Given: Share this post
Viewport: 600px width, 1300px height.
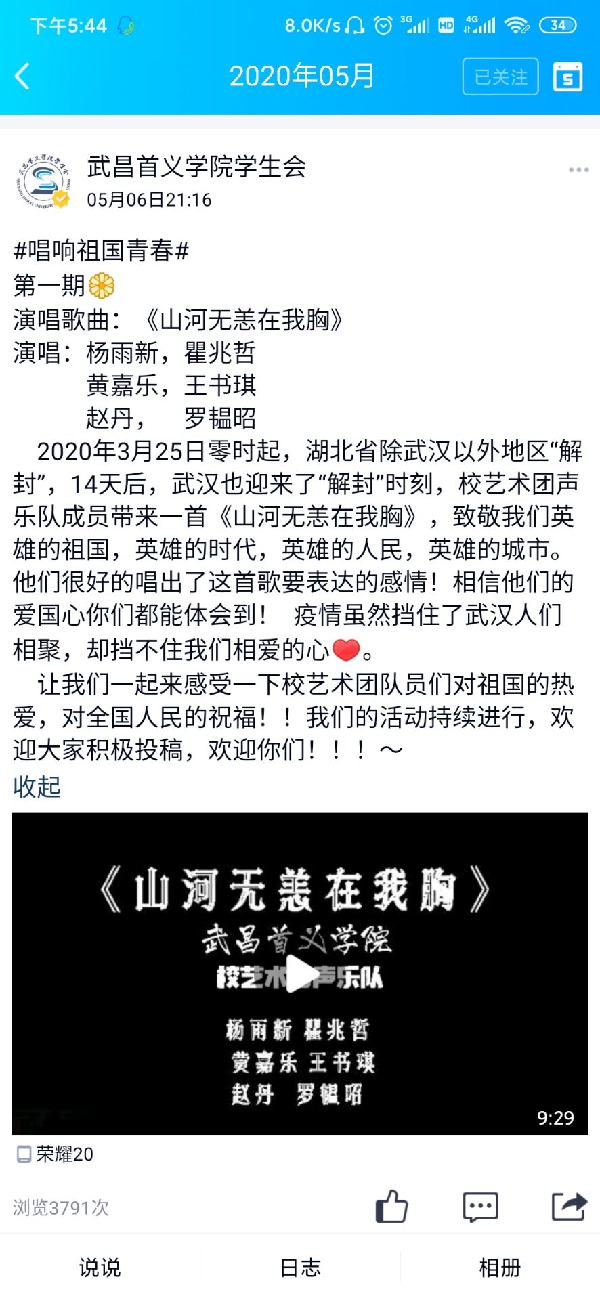Looking at the screenshot, I should pos(568,1207).
